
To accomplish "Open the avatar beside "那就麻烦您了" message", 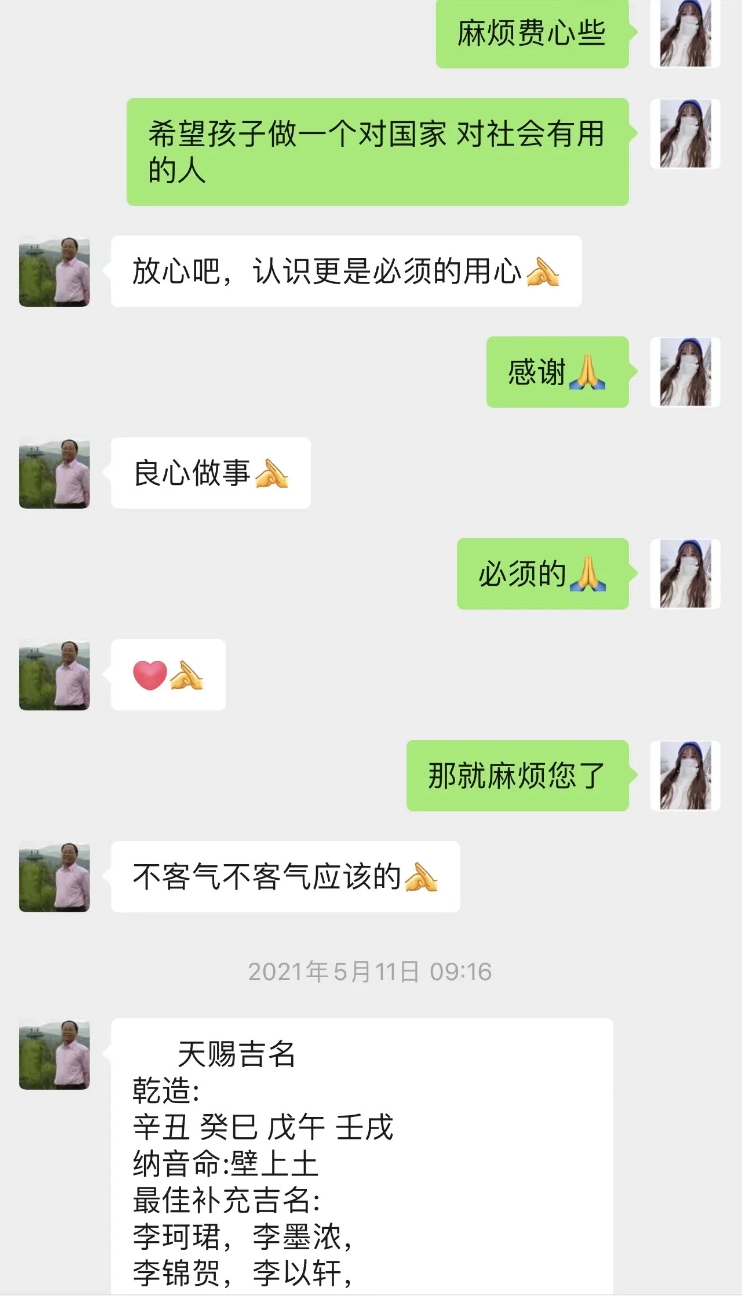I will pos(685,776).
